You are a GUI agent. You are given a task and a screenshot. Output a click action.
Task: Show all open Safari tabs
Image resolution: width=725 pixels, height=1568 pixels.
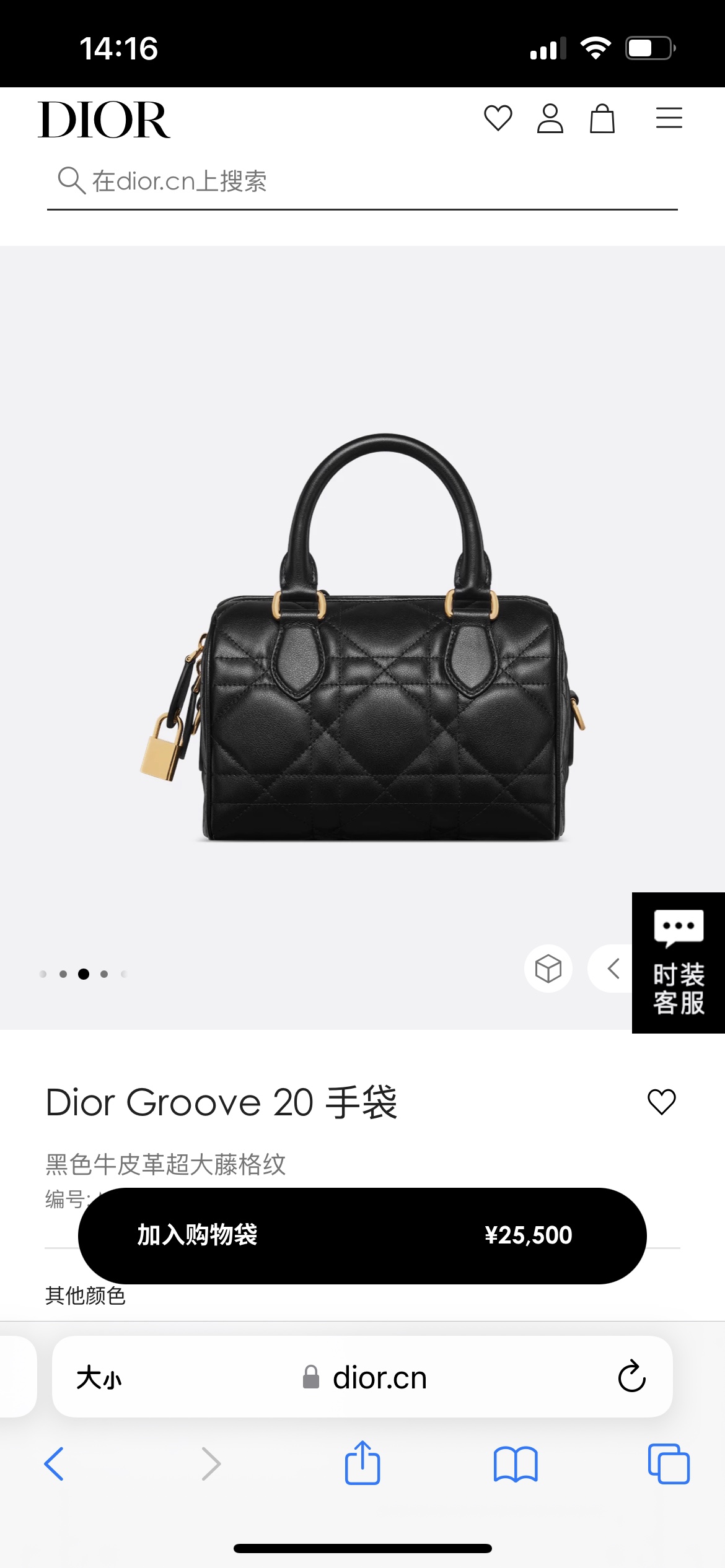669,1464
